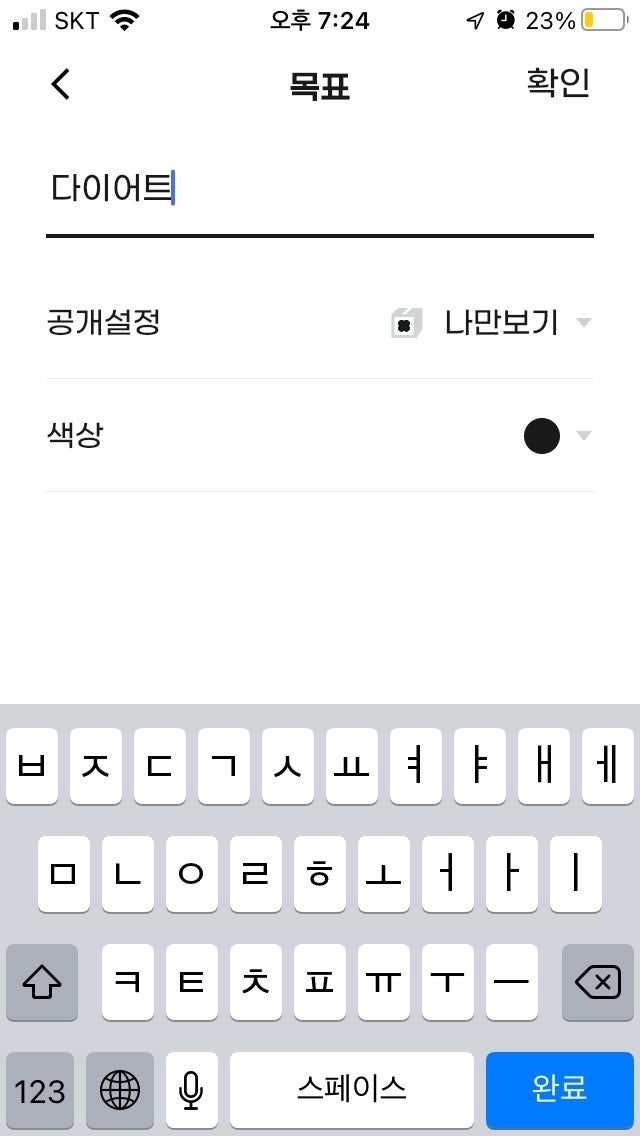Confirm the goal with 확인
Viewport: 640px width, 1136px height.
click(x=558, y=83)
